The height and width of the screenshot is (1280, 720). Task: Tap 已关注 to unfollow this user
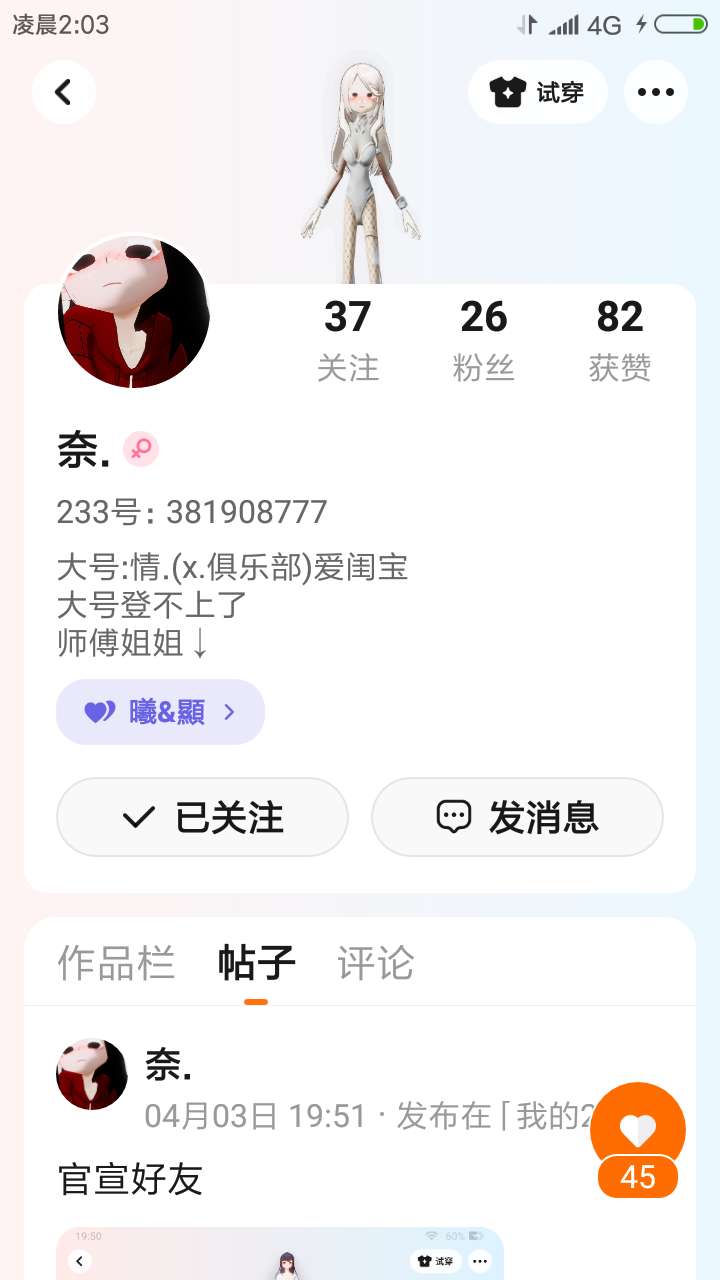(x=202, y=817)
